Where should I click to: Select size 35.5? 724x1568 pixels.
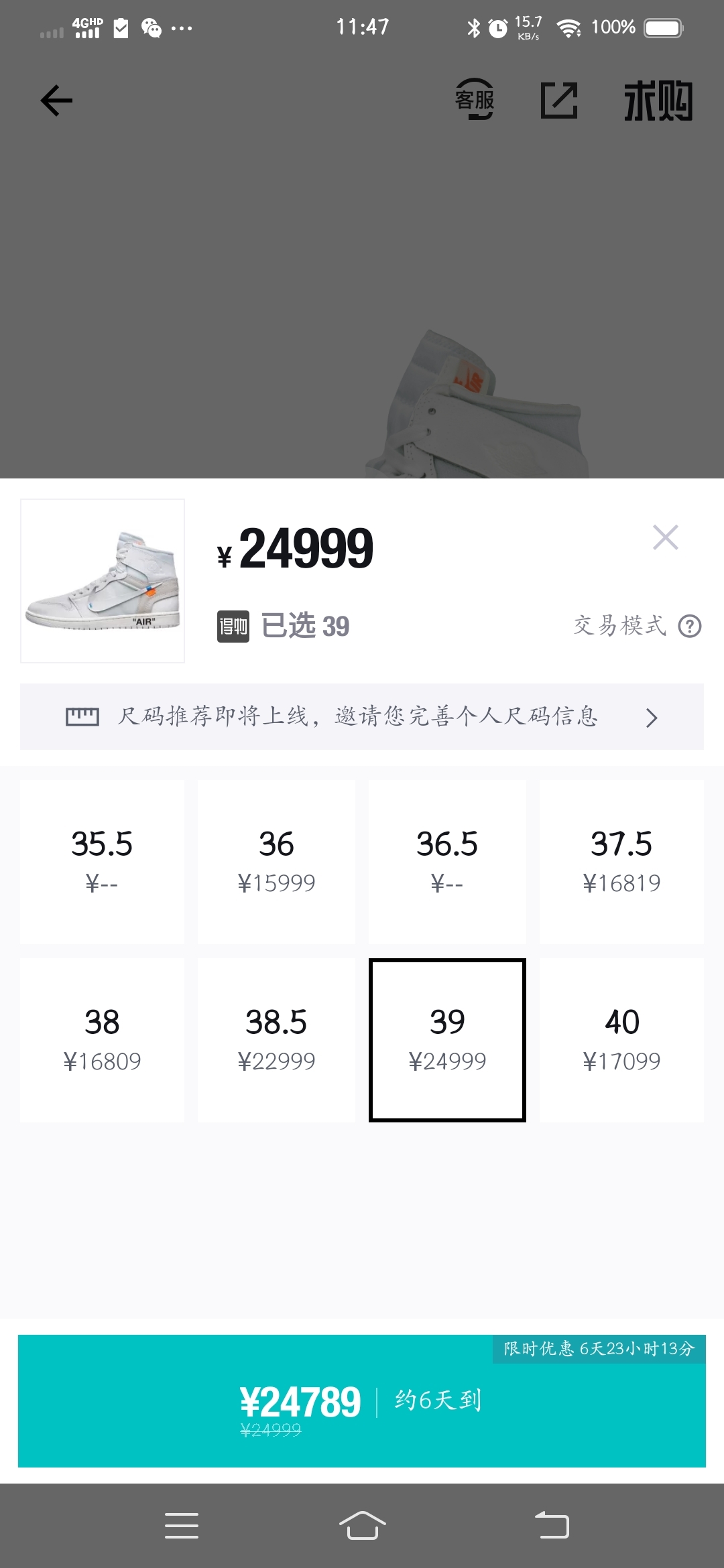(102, 861)
